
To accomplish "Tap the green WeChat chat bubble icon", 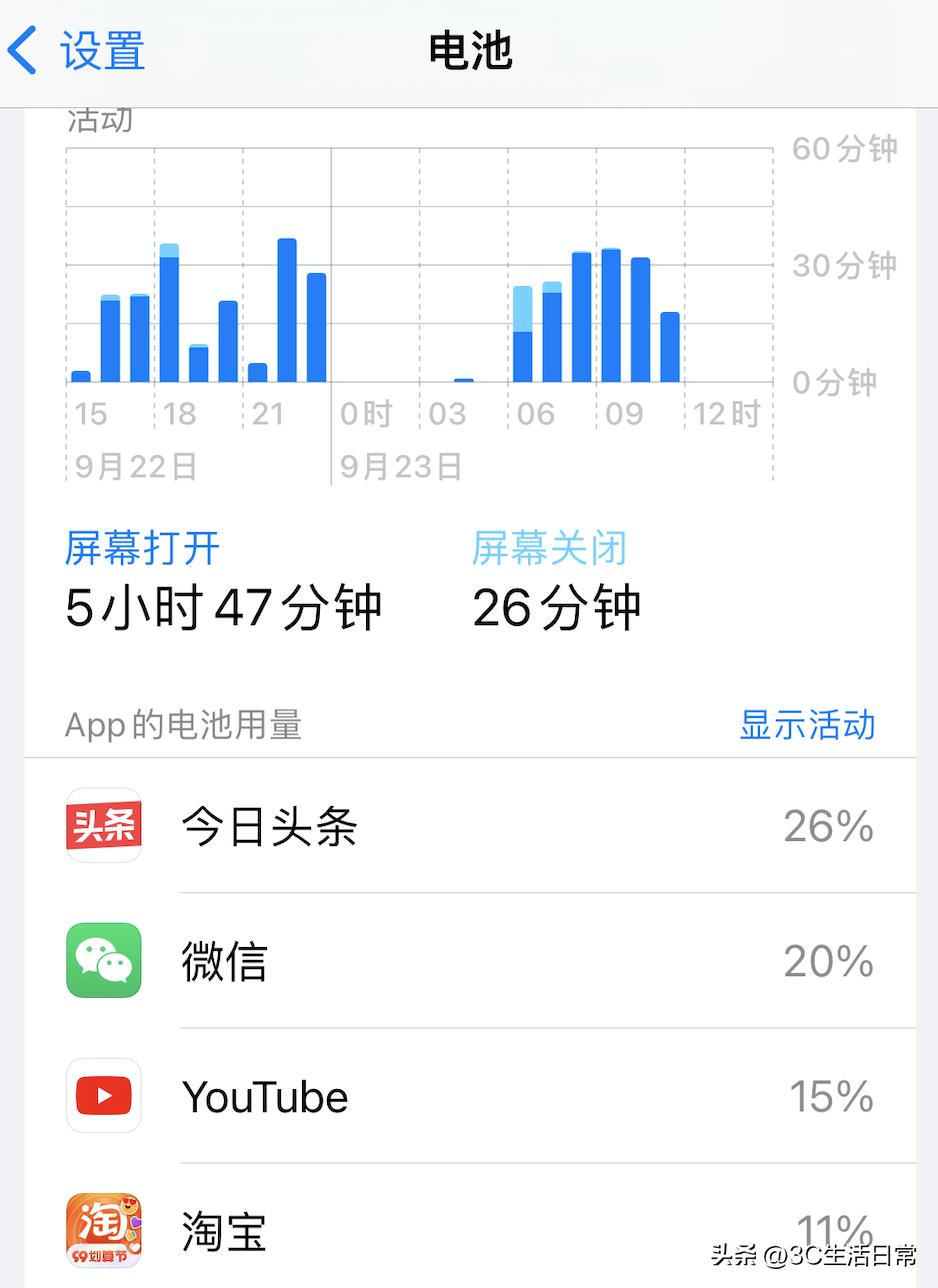I will [103, 961].
